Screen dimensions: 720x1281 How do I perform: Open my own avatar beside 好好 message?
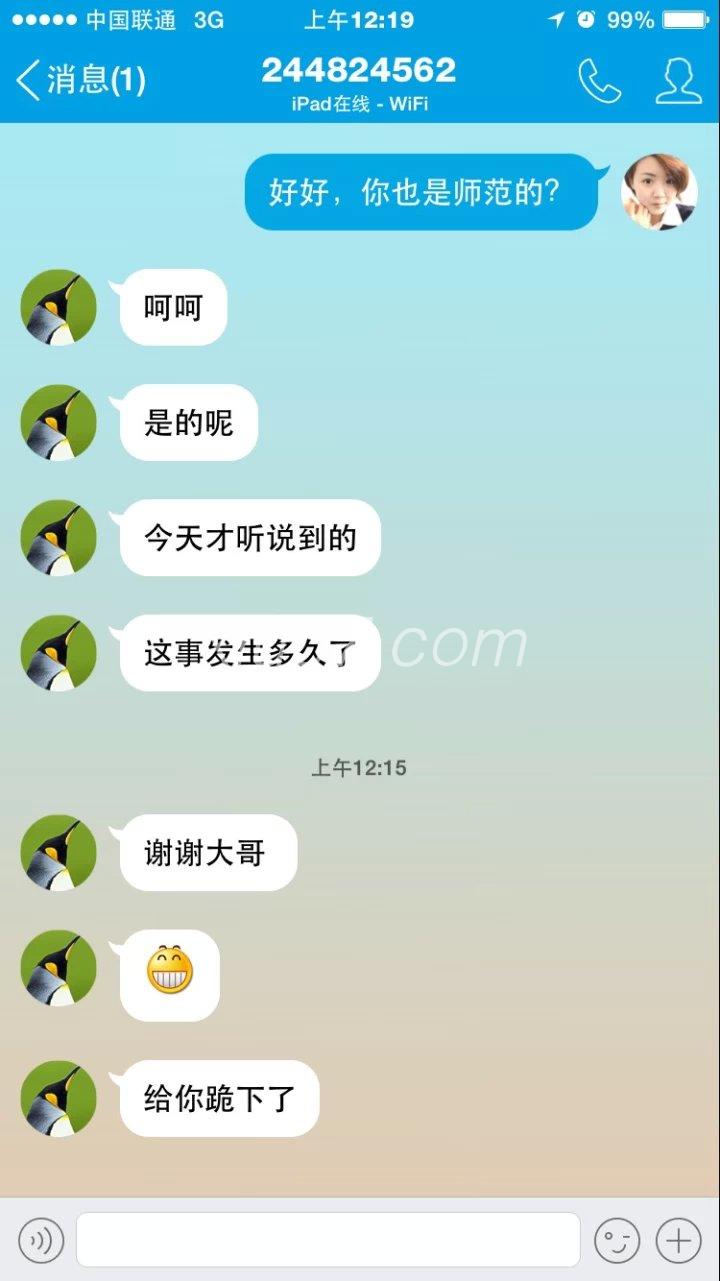click(x=660, y=191)
